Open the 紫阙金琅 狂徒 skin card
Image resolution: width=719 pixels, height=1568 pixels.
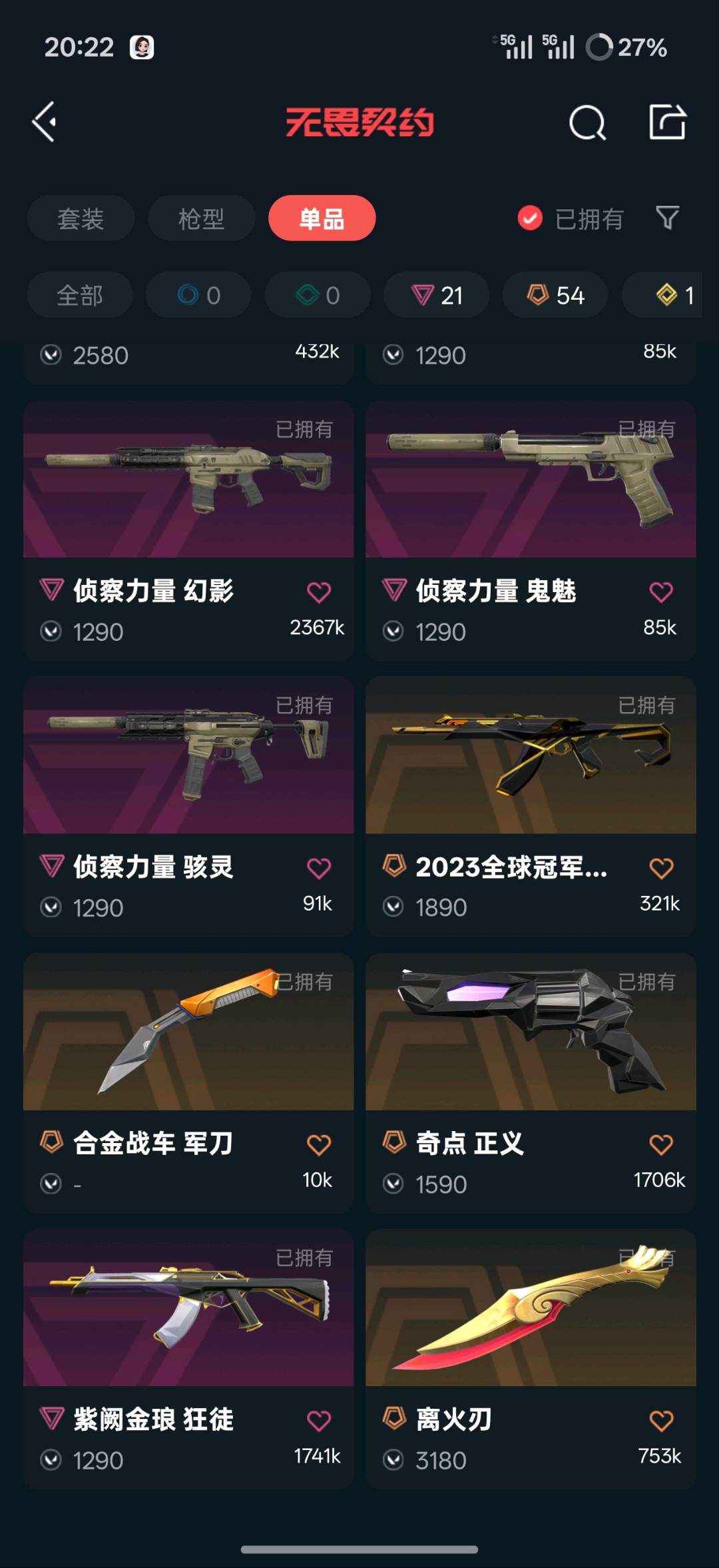pos(188,1309)
